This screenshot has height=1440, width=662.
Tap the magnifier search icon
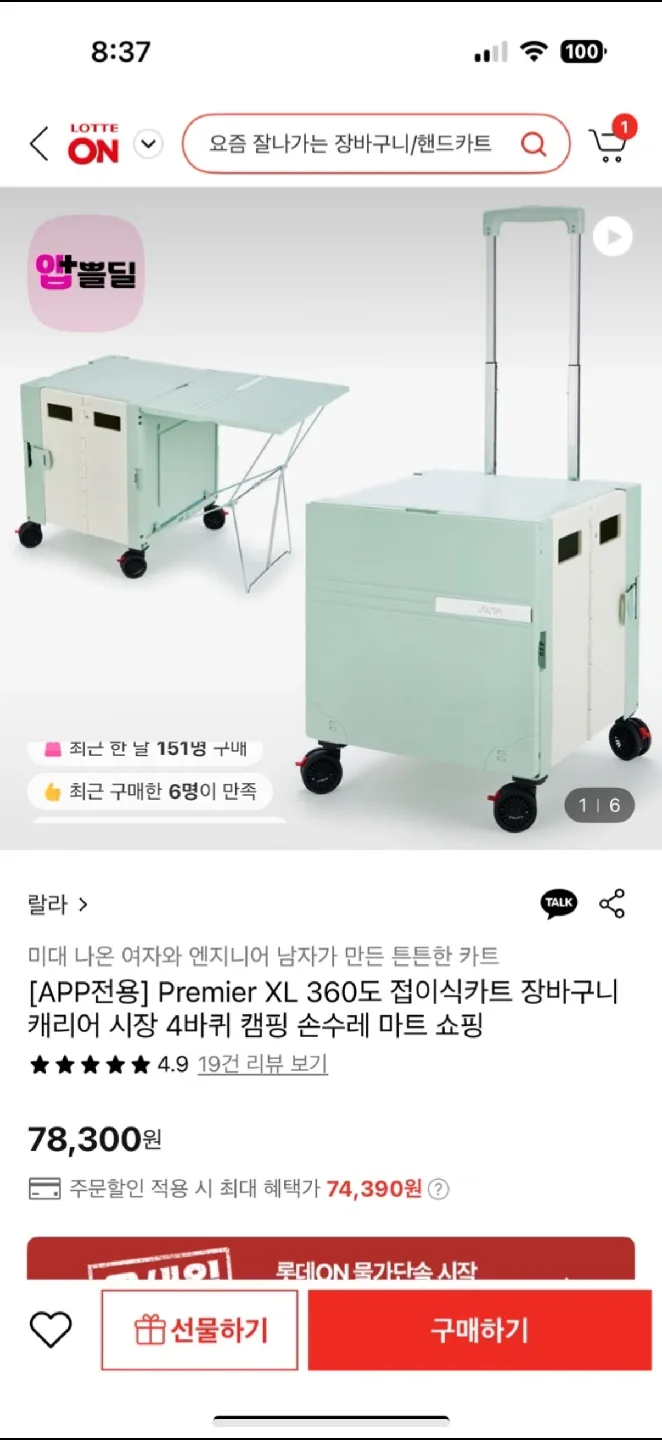tap(534, 144)
